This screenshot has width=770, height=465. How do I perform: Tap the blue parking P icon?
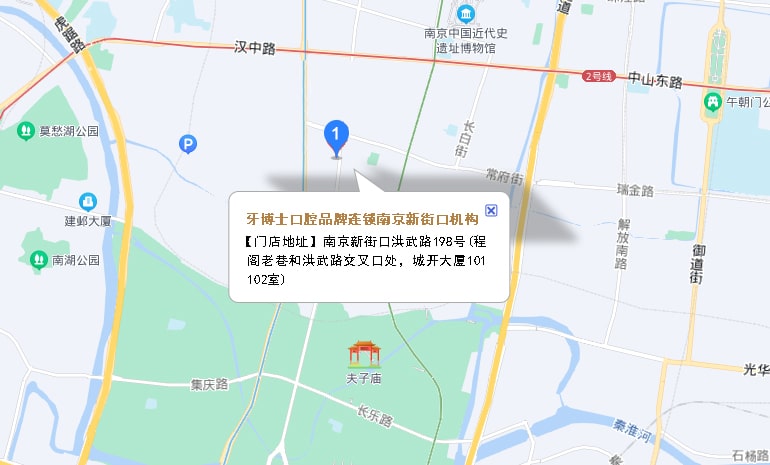coord(187,145)
